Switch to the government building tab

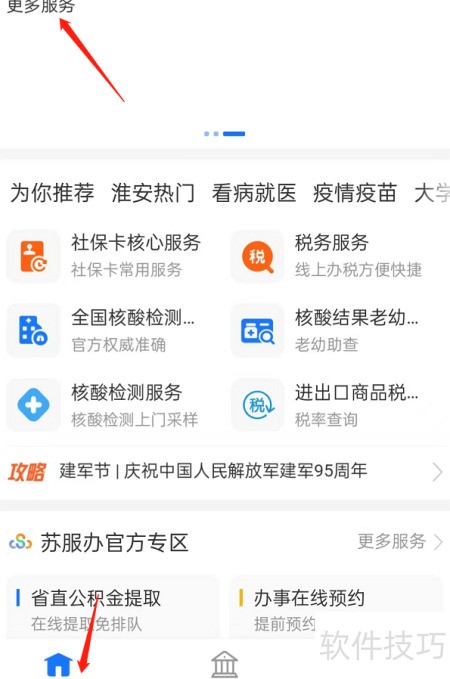pos(224,664)
